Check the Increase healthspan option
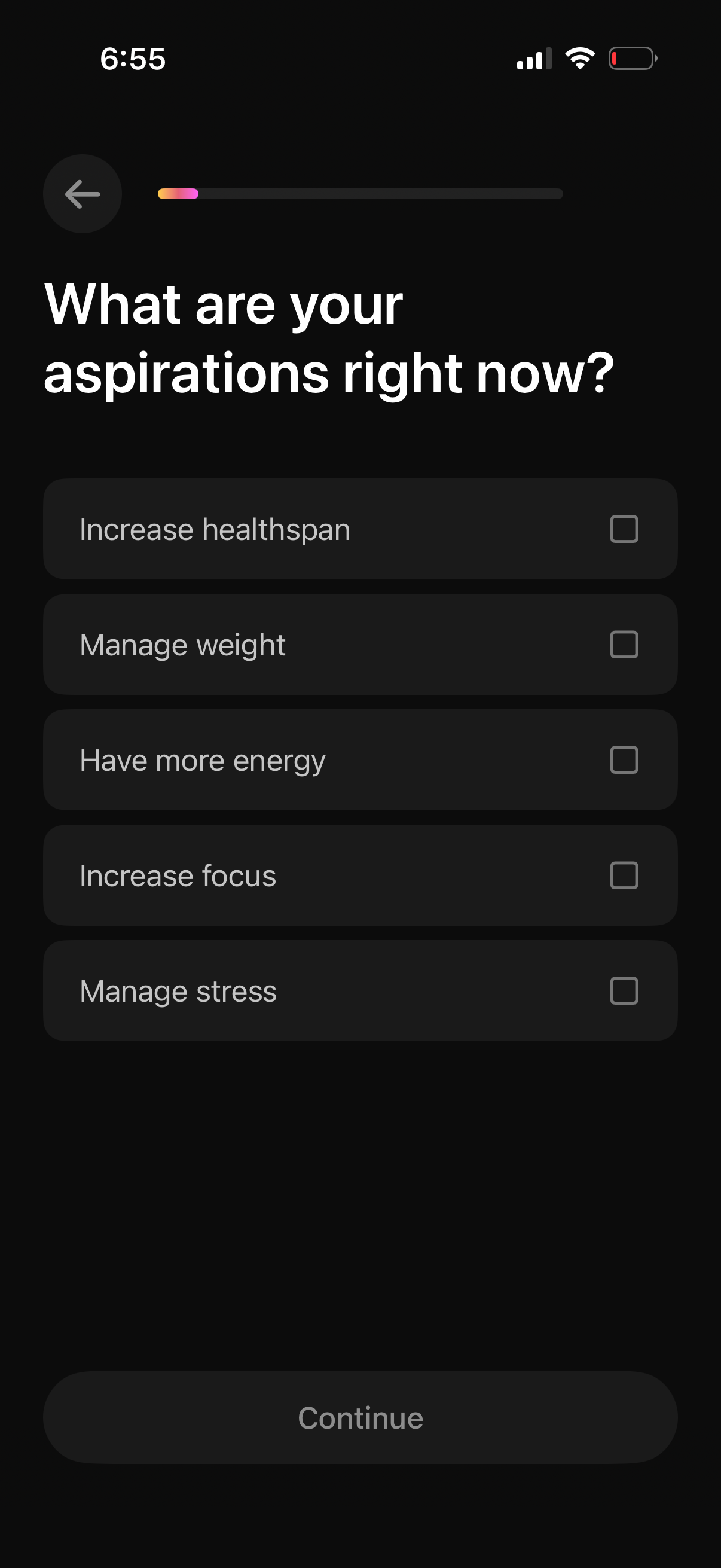The height and width of the screenshot is (1568, 721). click(624, 529)
